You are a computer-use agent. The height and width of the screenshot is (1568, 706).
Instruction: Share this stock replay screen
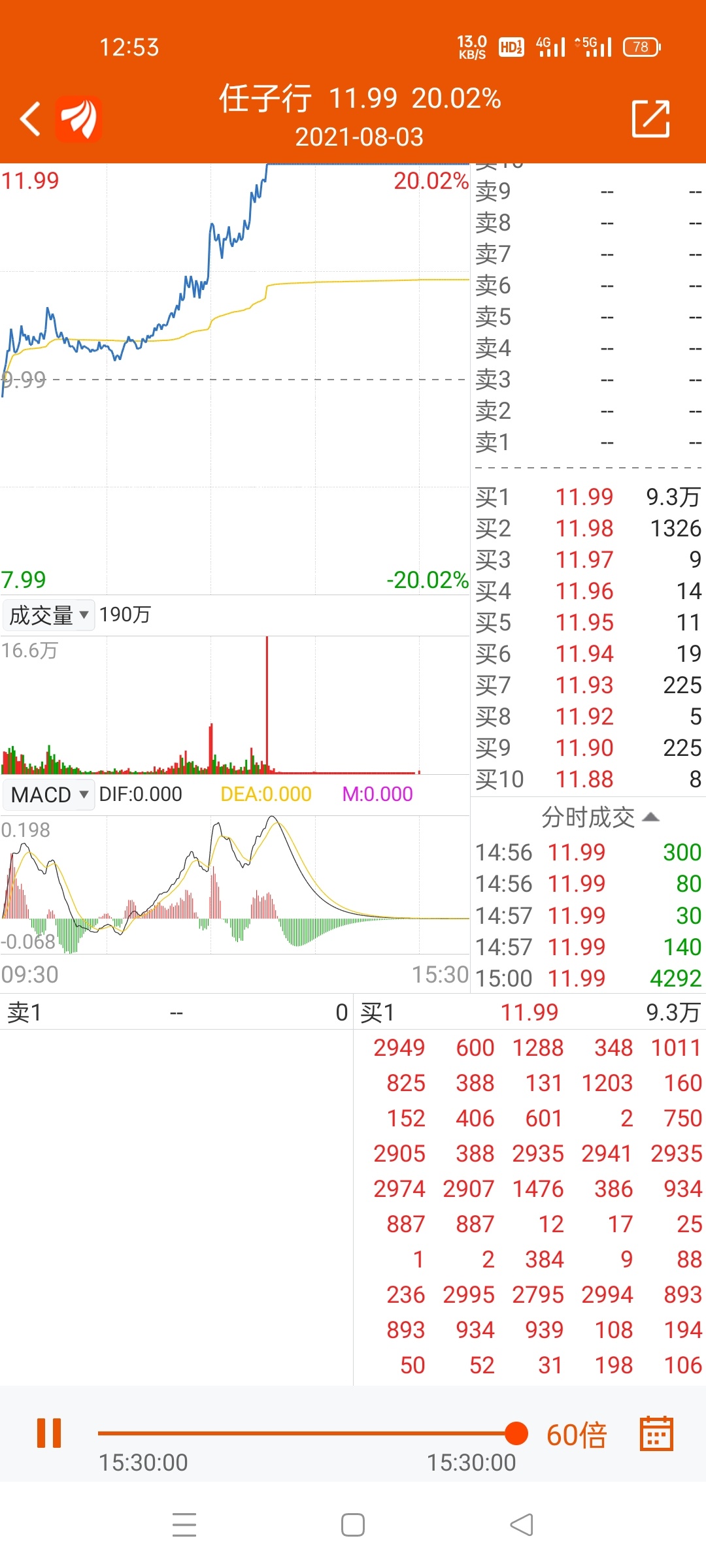click(x=650, y=119)
